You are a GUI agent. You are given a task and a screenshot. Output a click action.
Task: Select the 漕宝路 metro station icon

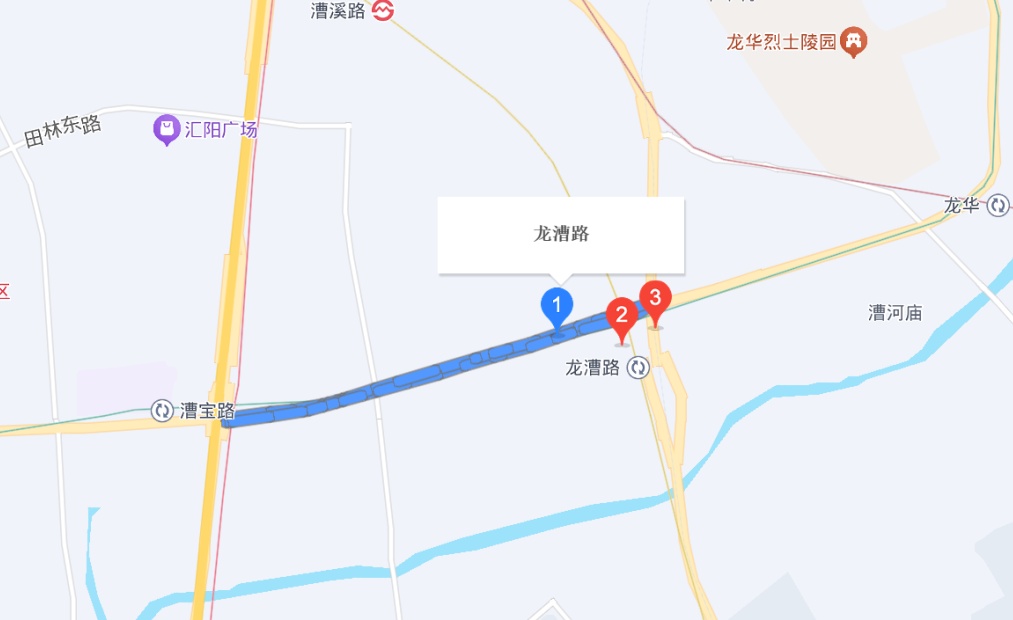[162, 410]
